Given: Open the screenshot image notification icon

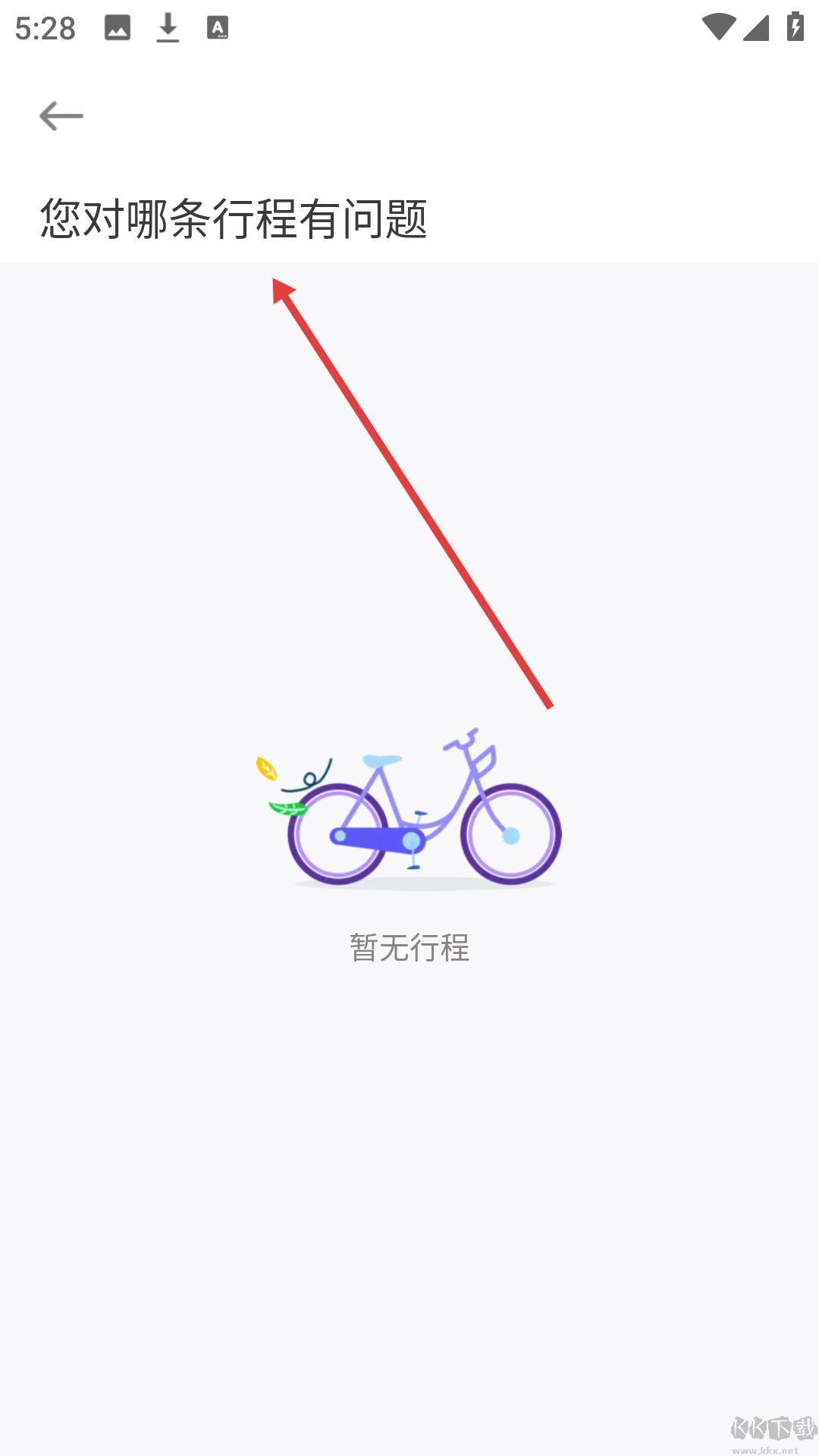Looking at the screenshot, I should (x=119, y=29).
